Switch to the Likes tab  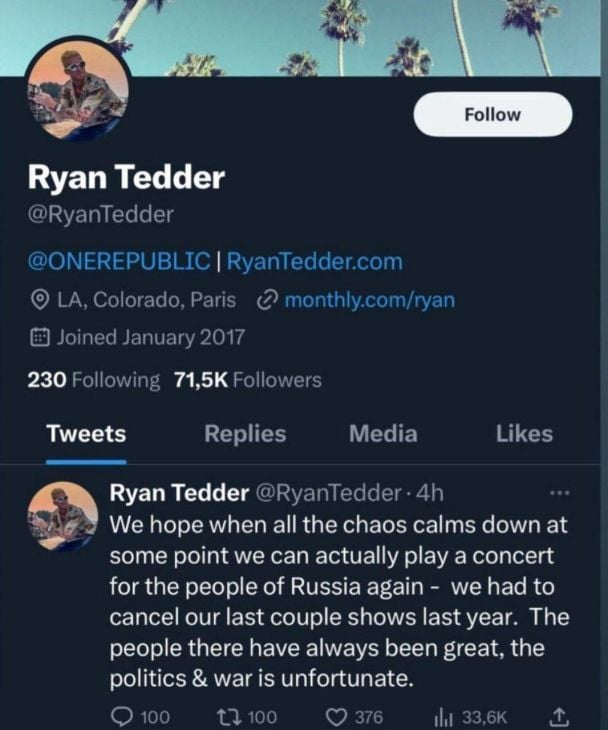pyautogui.click(x=524, y=433)
